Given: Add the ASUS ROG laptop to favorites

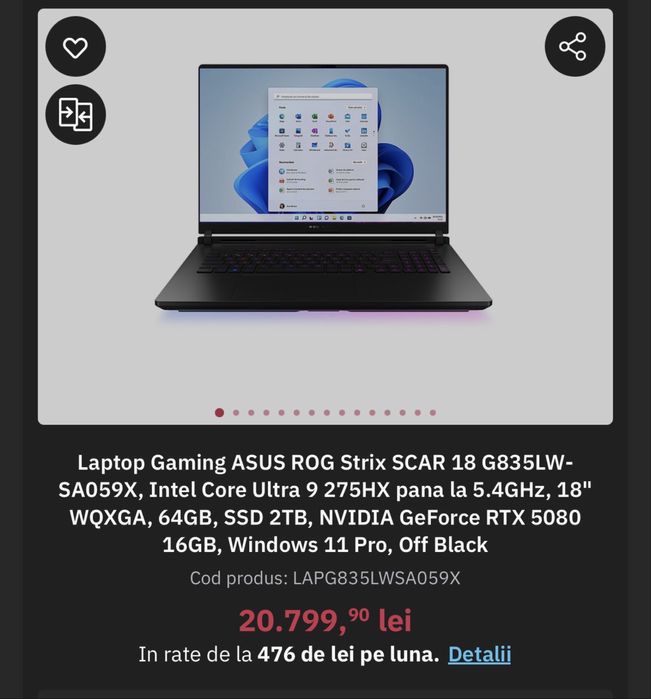Looking at the screenshot, I should [75, 47].
